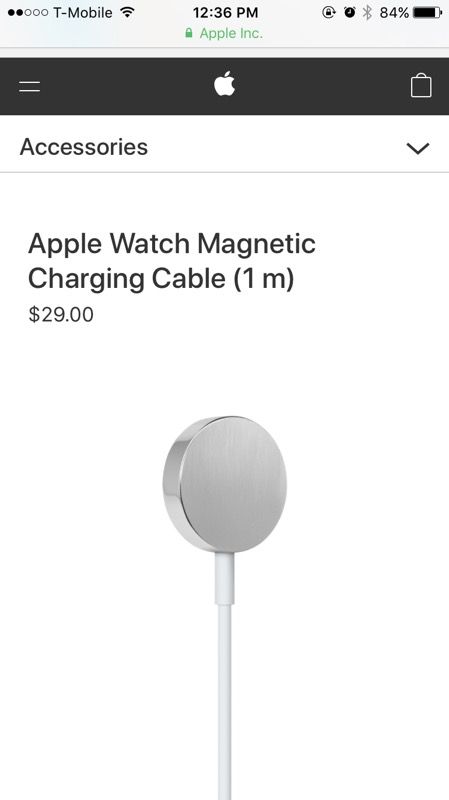The height and width of the screenshot is (800, 449).
Task: Open the hamburger menu
Action: (x=30, y=86)
